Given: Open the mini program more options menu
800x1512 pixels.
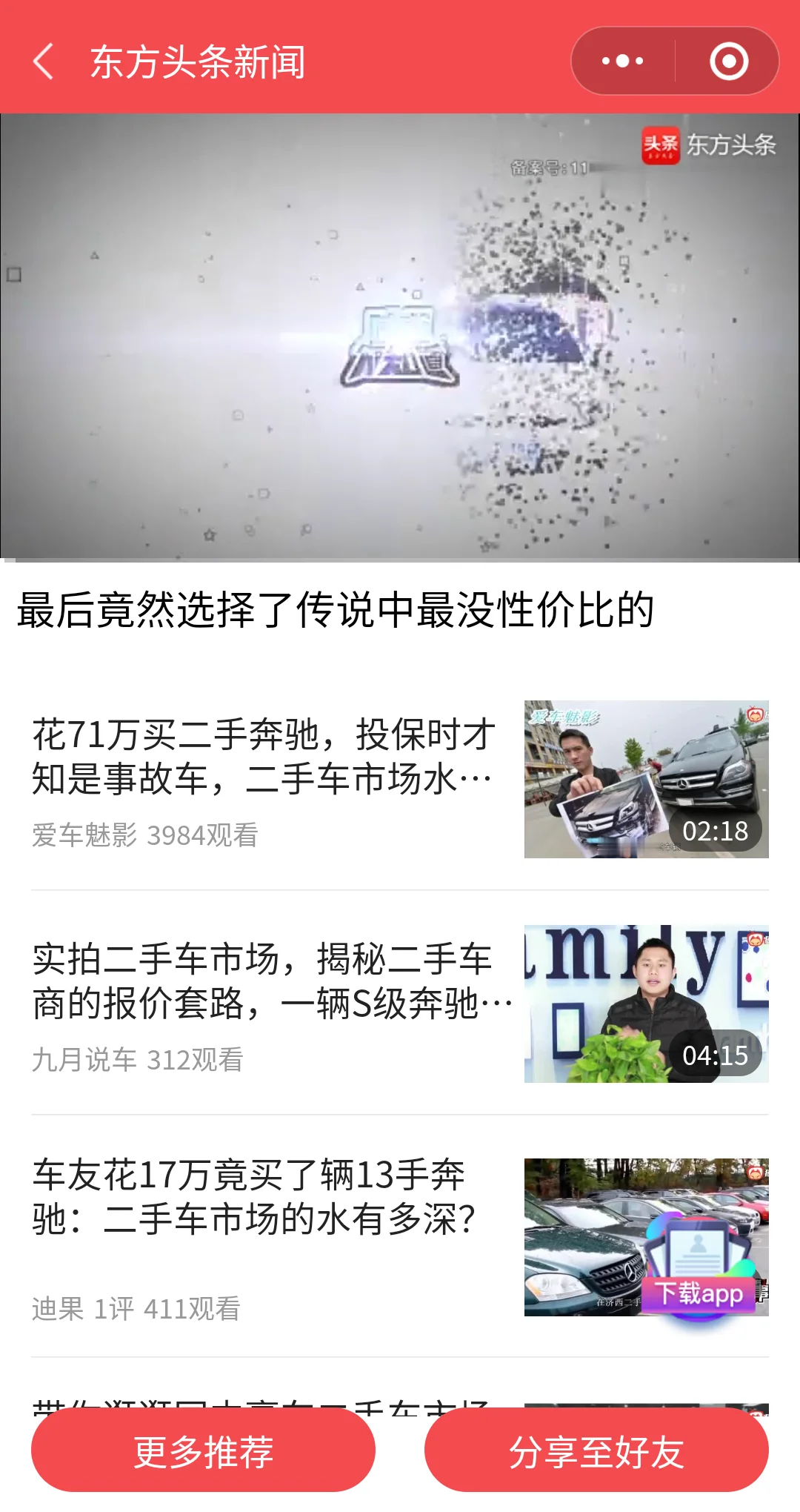Looking at the screenshot, I should tap(623, 61).
